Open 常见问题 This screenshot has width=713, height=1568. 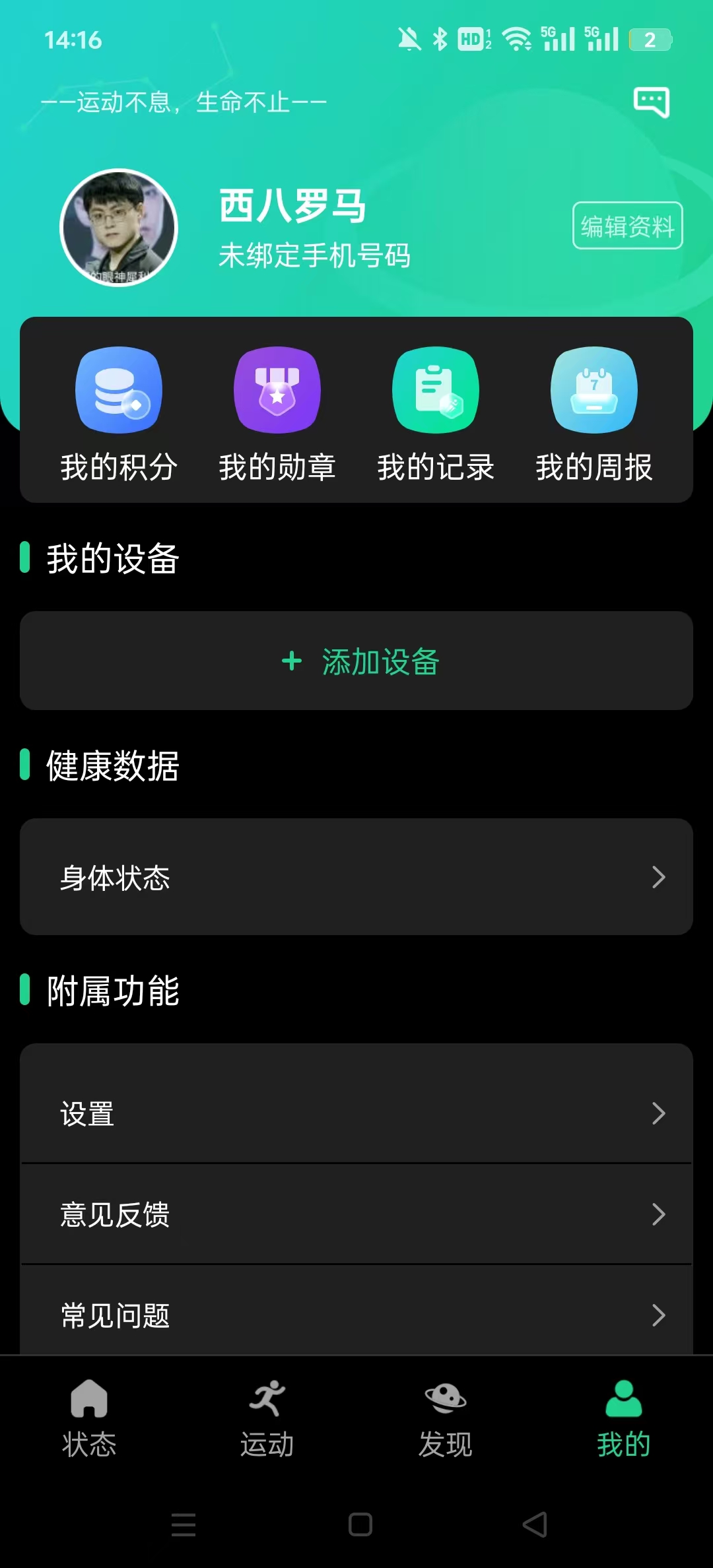(x=356, y=1315)
